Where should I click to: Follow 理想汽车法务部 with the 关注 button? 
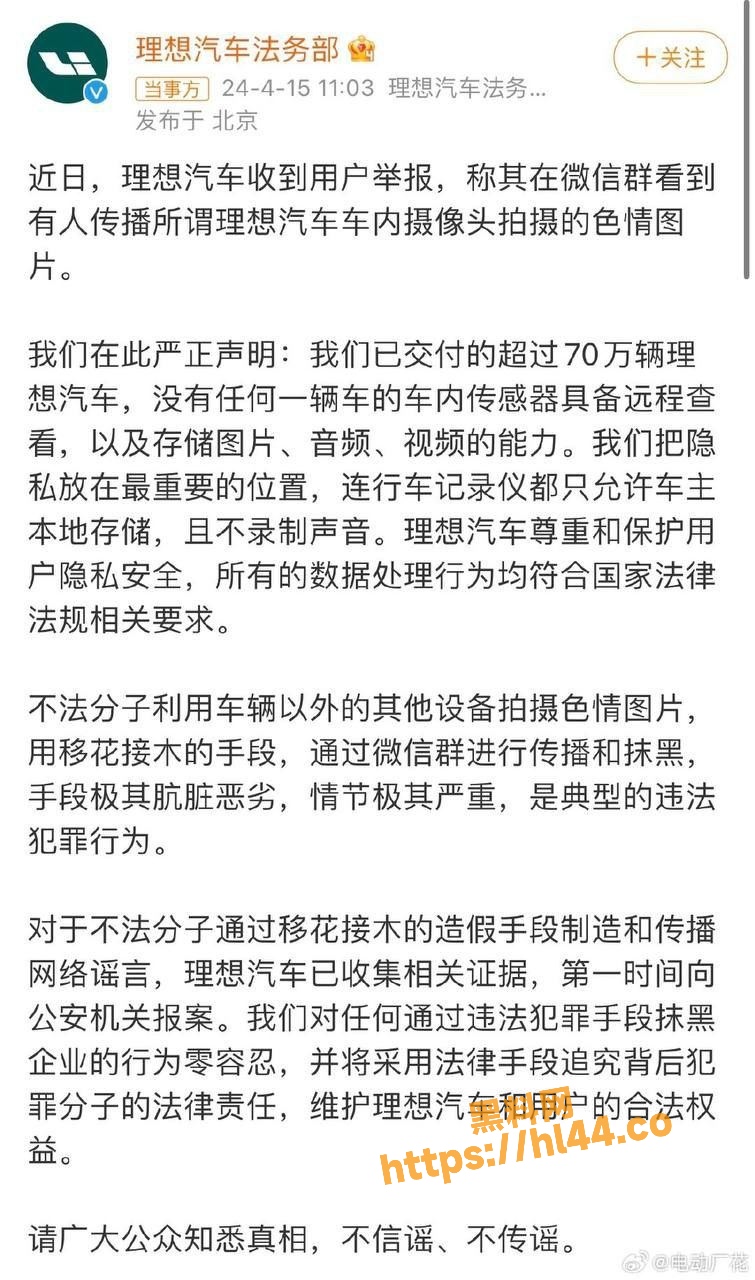tap(671, 58)
